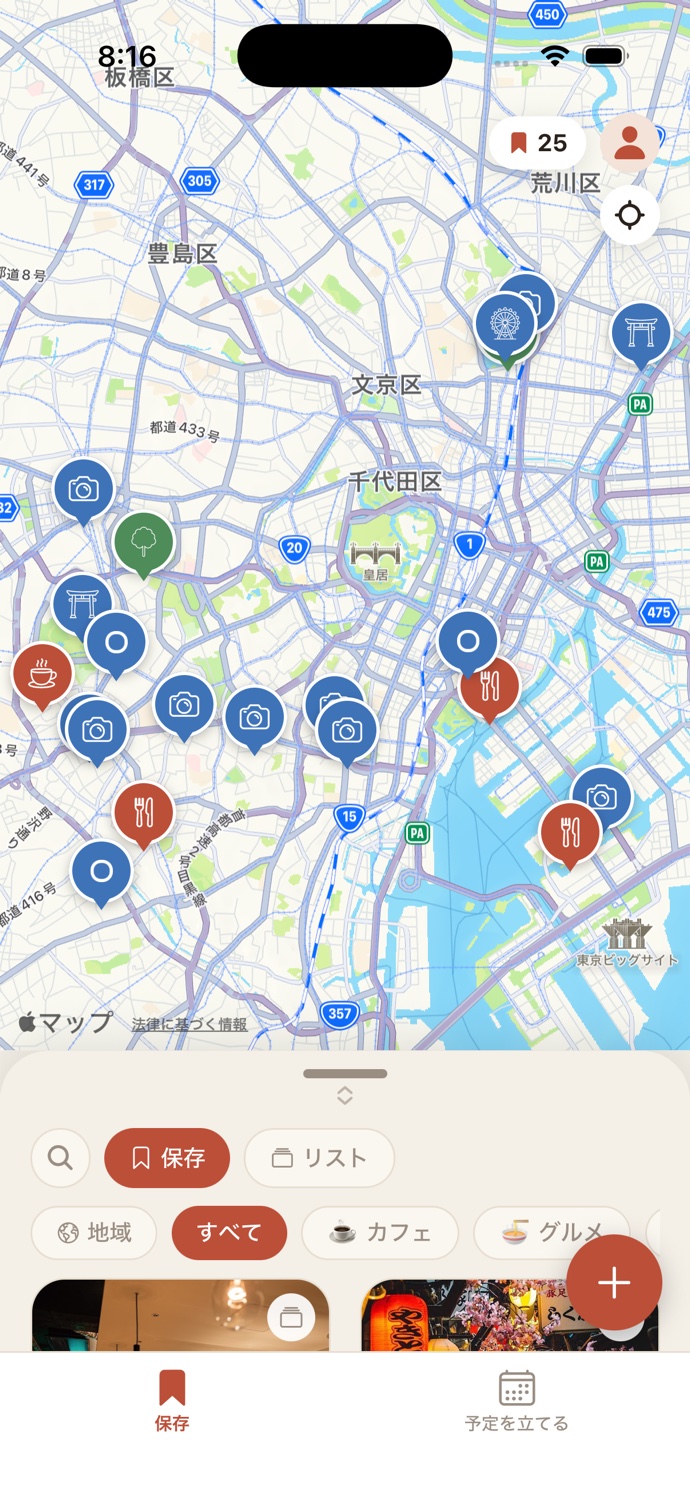Filter by カフェ
This screenshot has width=690, height=1500.
point(380,1233)
